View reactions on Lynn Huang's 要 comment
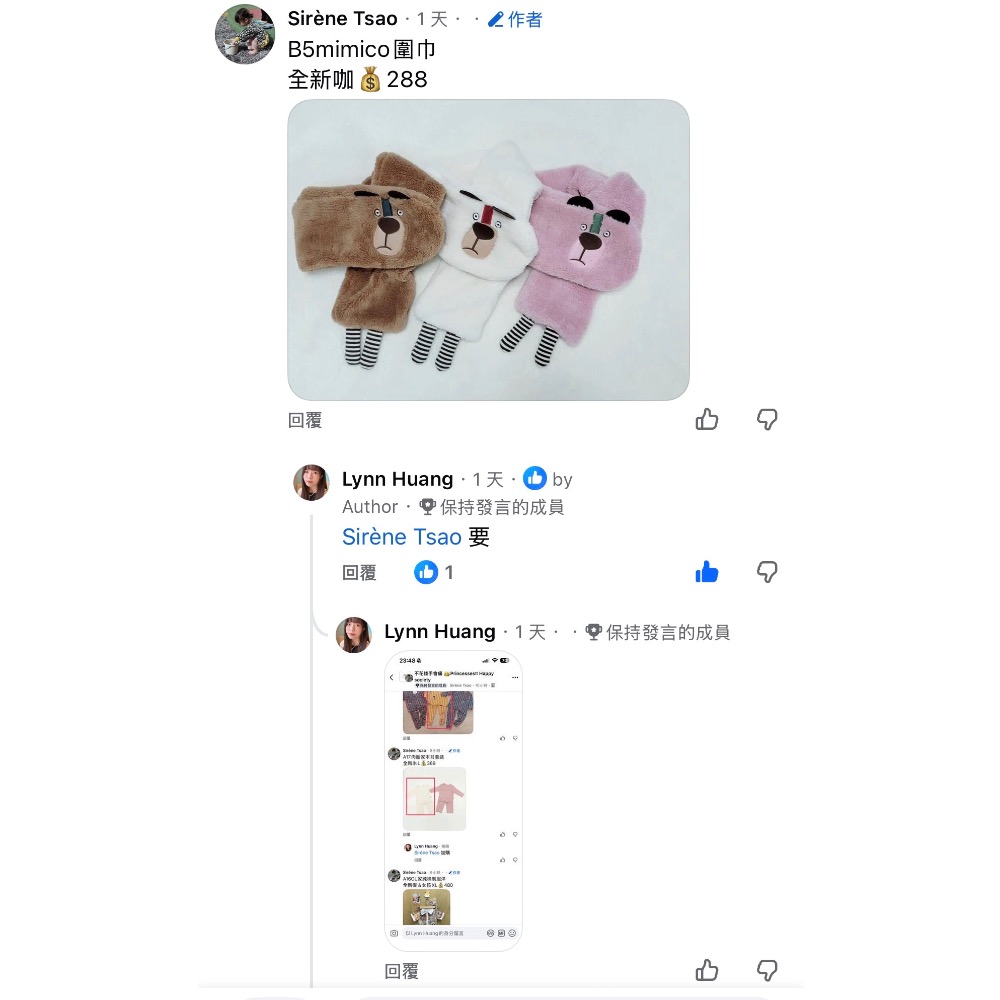The image size is (1000, 1000). tap(434, 572)
